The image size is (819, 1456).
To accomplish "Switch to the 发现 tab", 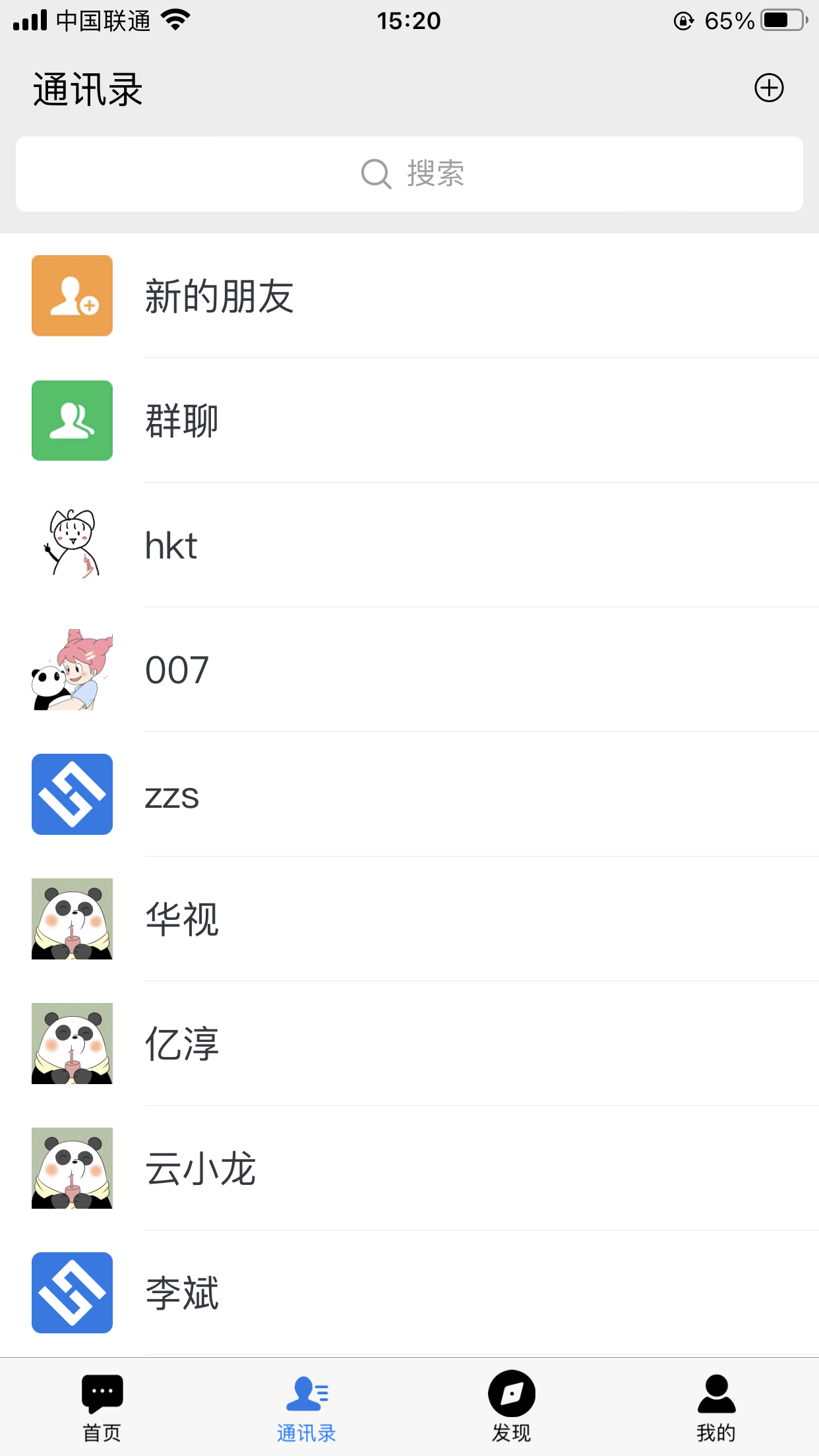I will click(x=511, y=1411).
